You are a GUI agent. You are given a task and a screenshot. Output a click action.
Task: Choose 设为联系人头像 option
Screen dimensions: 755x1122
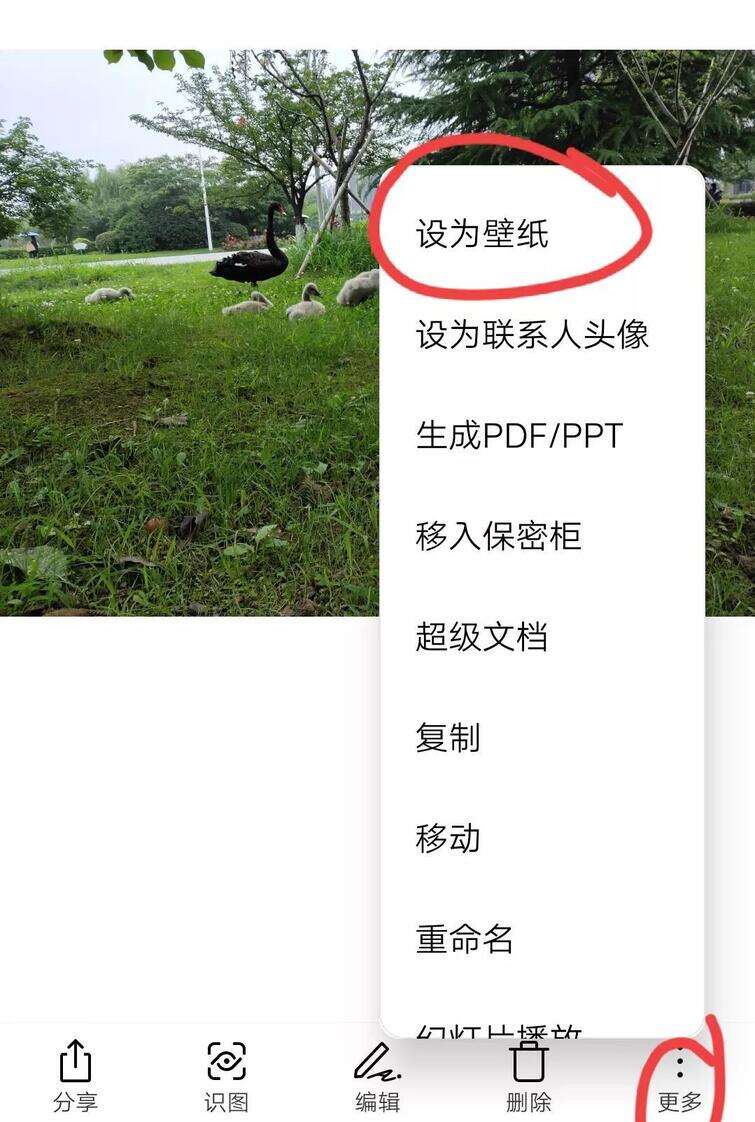point(532,335)
